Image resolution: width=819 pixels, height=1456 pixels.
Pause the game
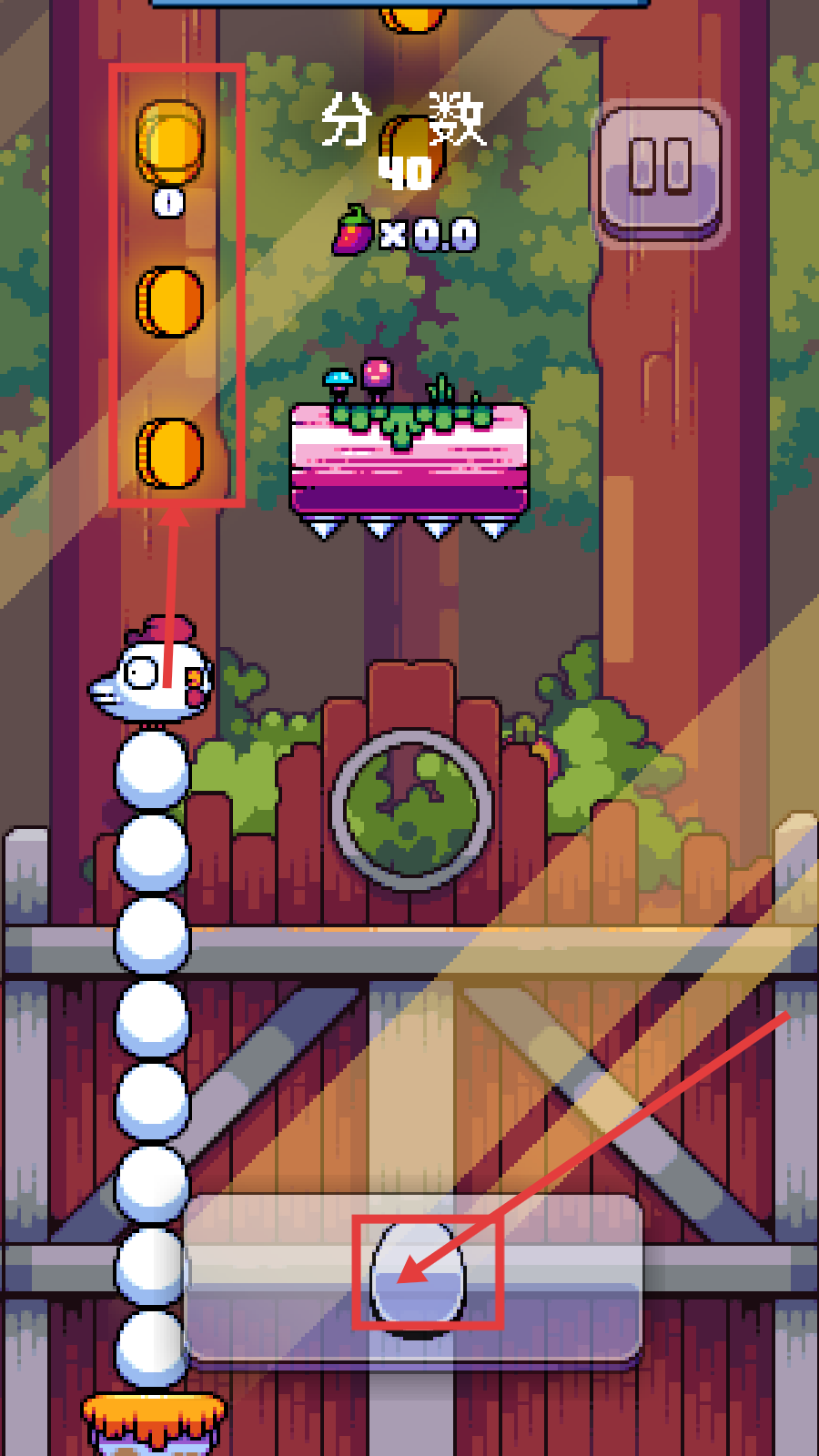pos(660,171)
